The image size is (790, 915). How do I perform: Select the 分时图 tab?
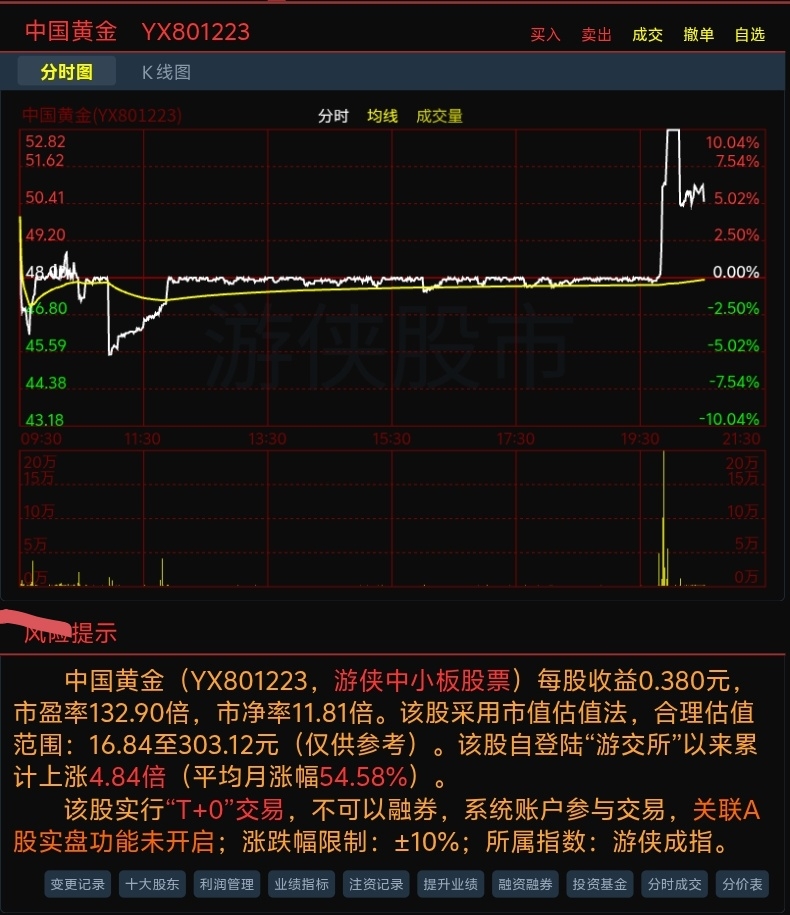point(67,72)
